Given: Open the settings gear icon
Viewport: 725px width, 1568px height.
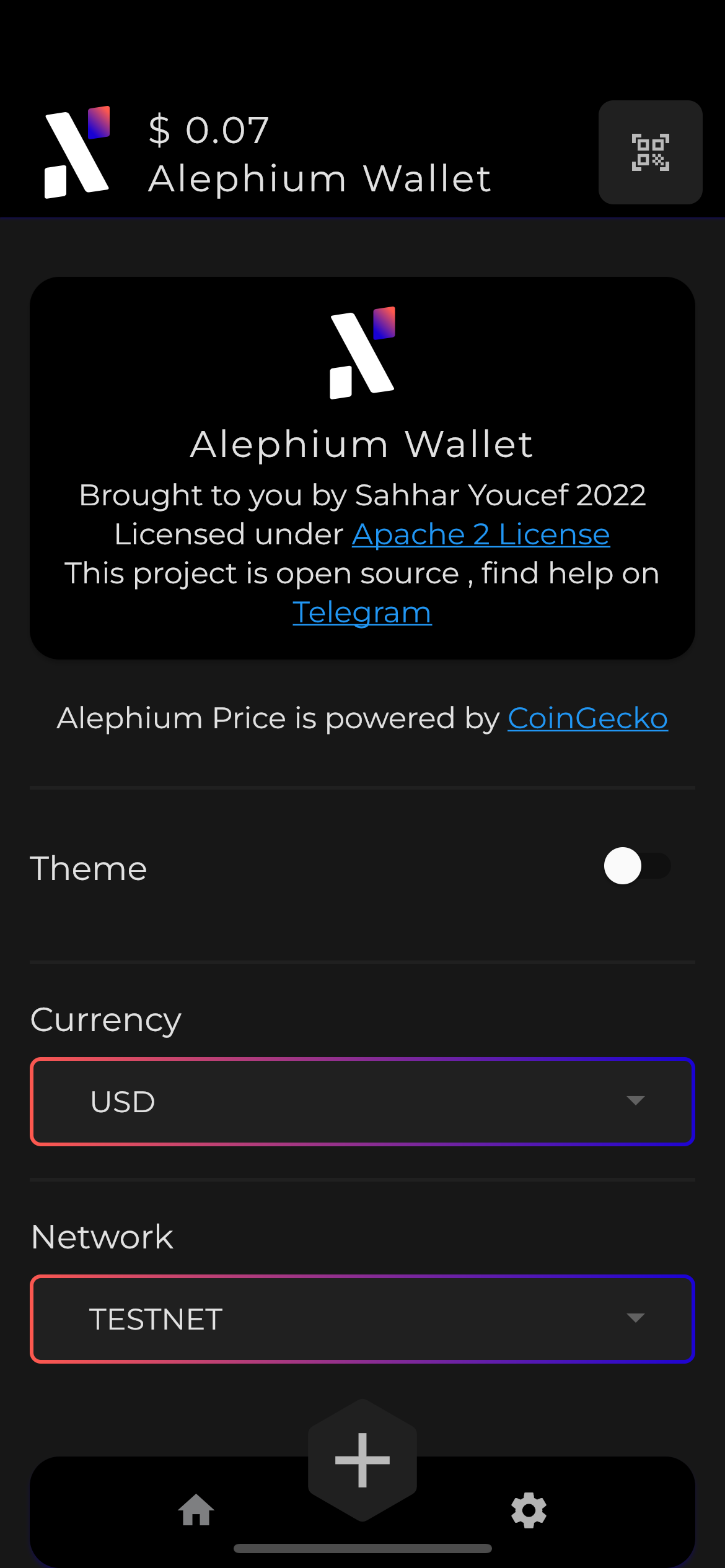Looking at the screenshot, I should coord(529,1510).
